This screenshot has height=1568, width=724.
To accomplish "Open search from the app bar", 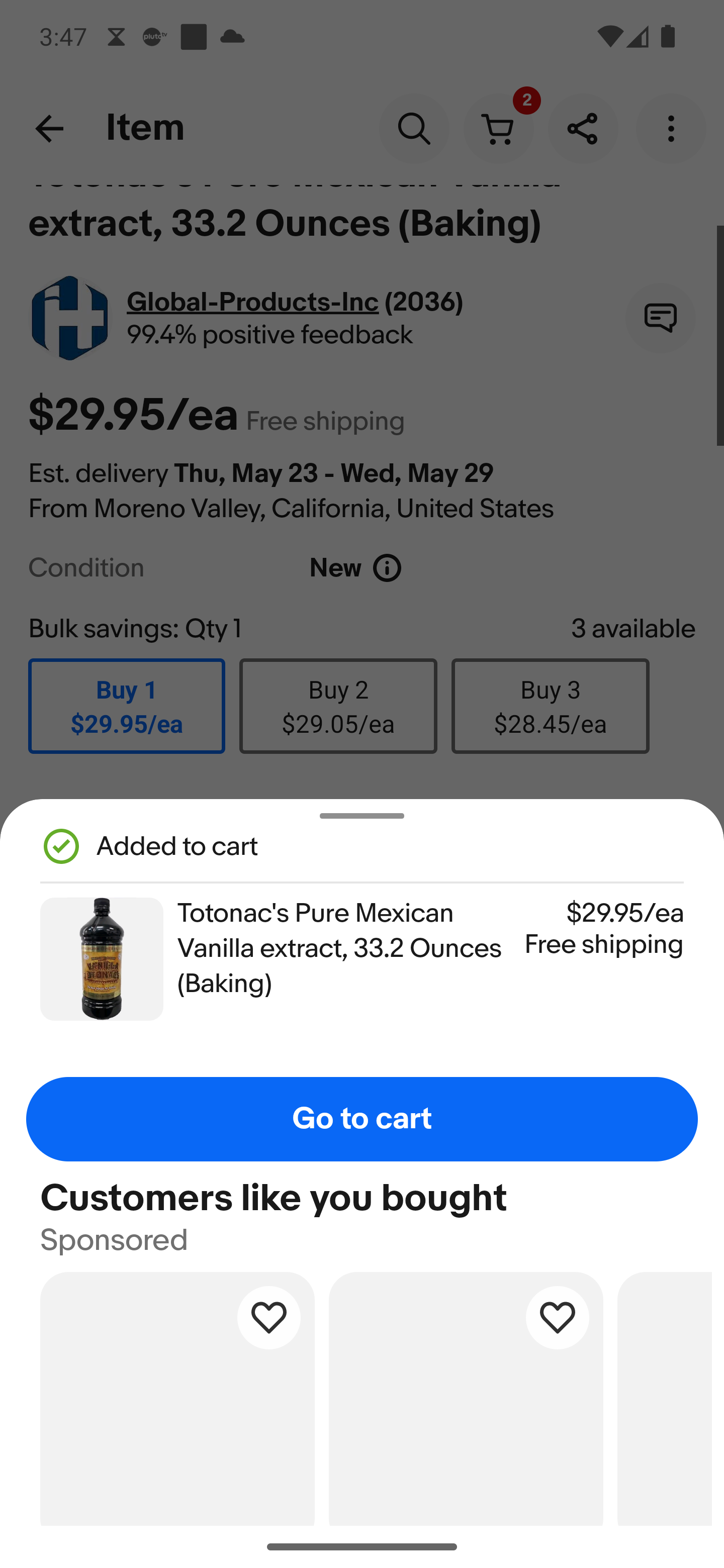I will pos(414,129).
